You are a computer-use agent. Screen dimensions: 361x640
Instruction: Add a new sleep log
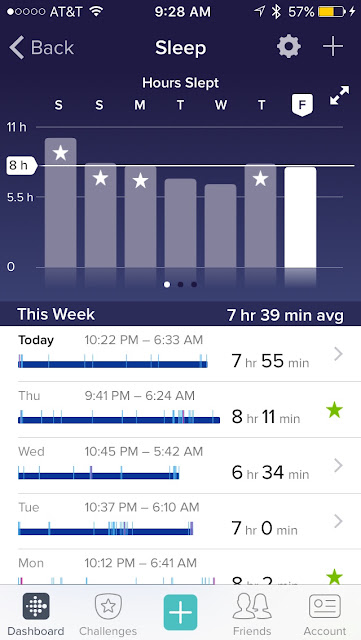[333, 47]
